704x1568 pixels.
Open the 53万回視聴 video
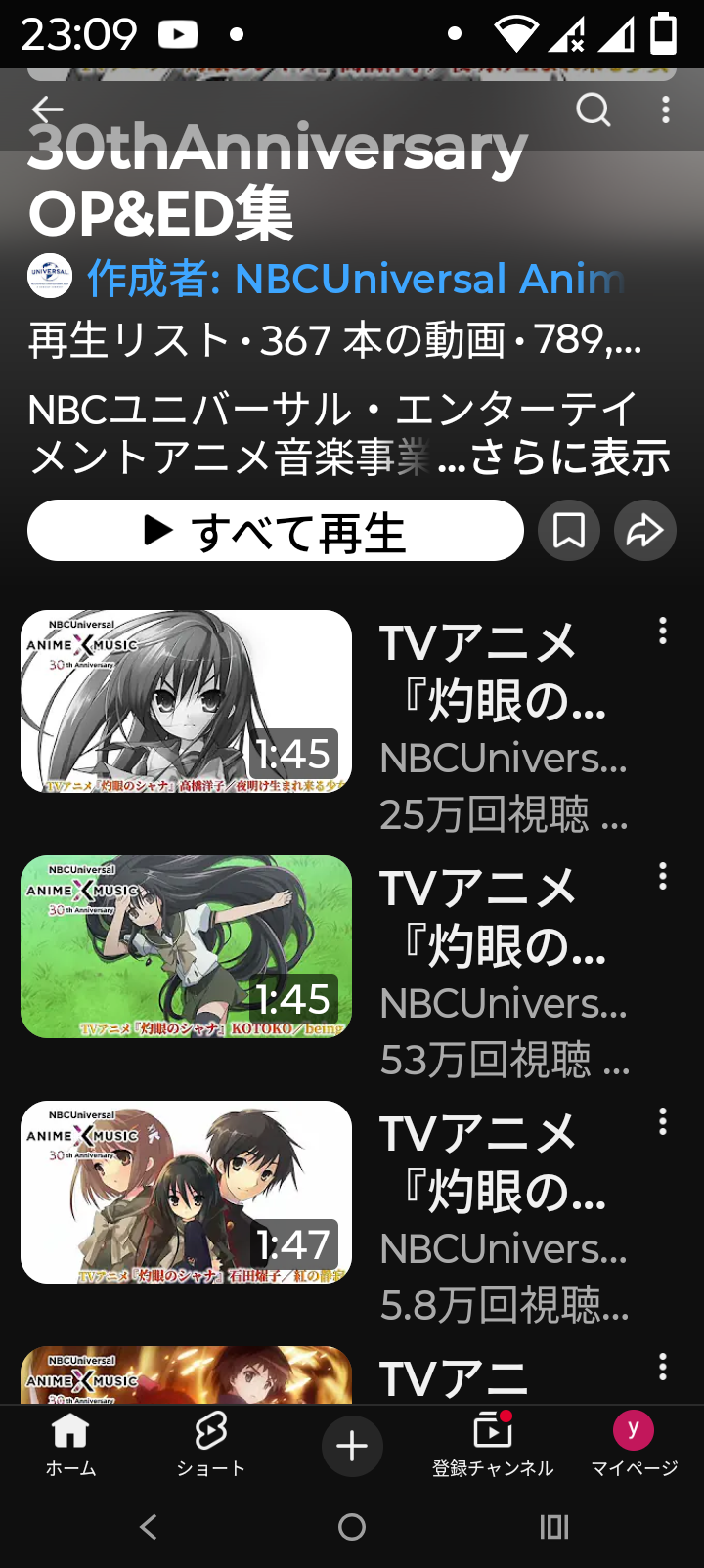[186, 946]
